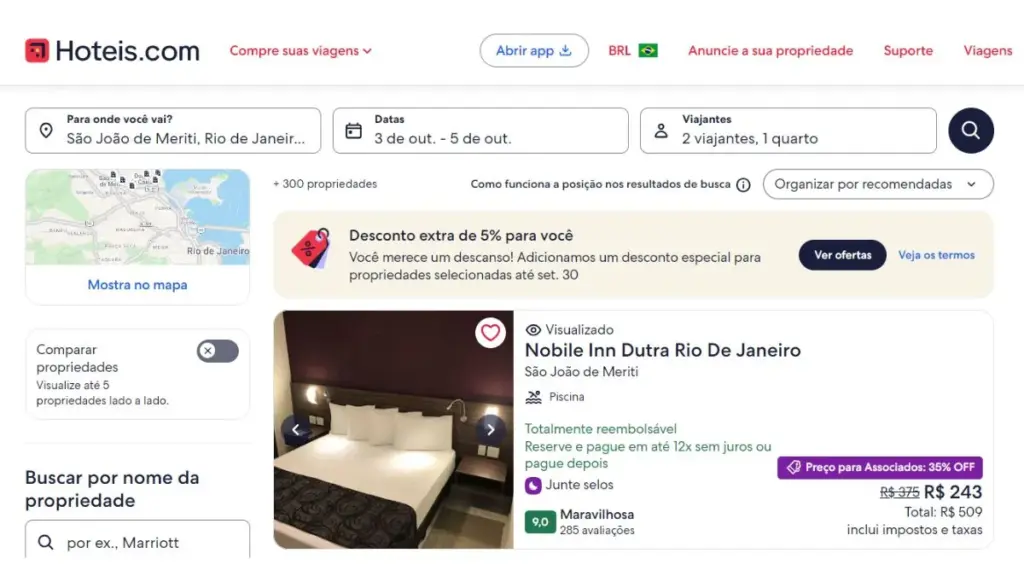
Task: Tap the Ver ofertas button
Action: pos(842,255)
